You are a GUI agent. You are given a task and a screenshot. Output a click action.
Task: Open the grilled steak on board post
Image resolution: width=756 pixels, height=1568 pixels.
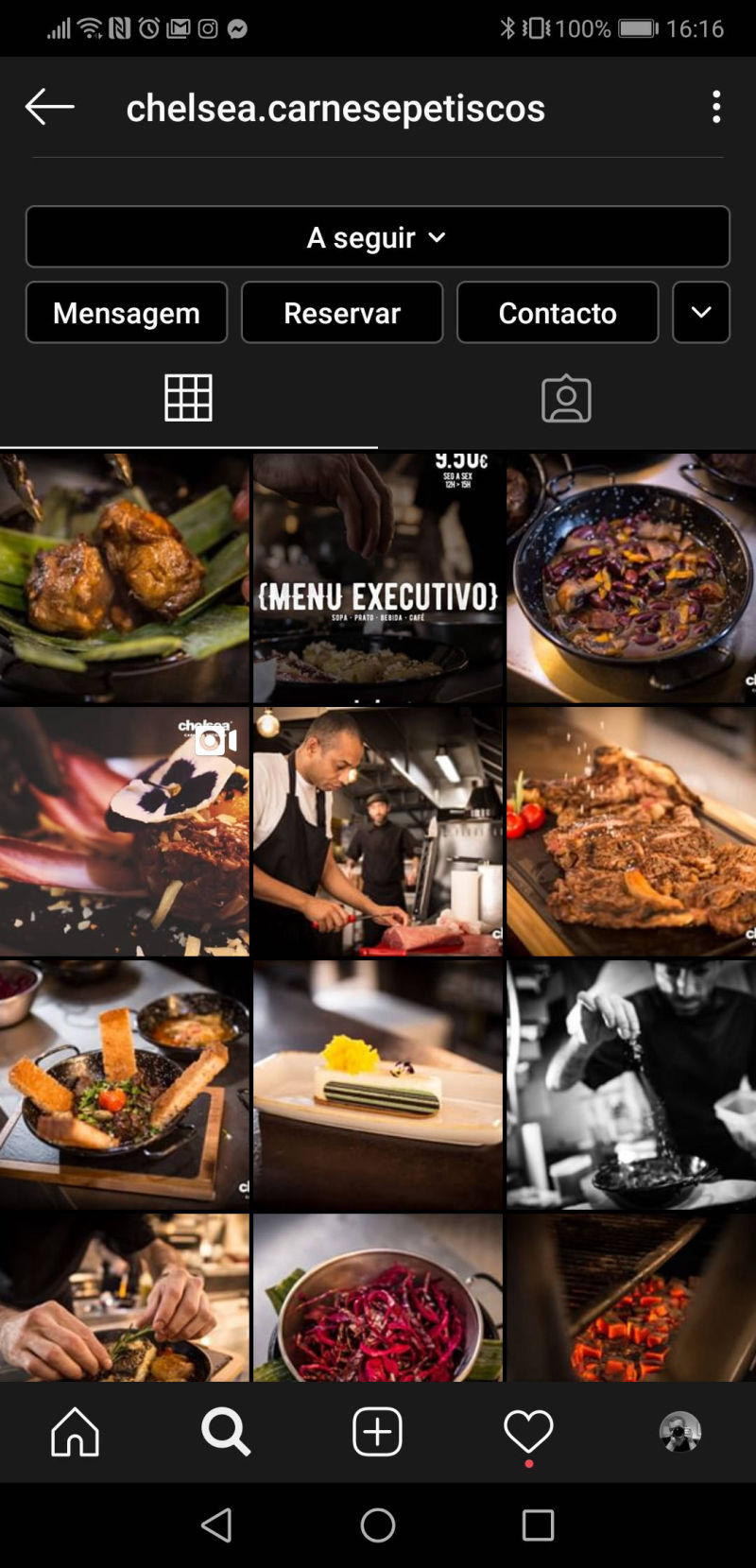click(x=631, y=831)
